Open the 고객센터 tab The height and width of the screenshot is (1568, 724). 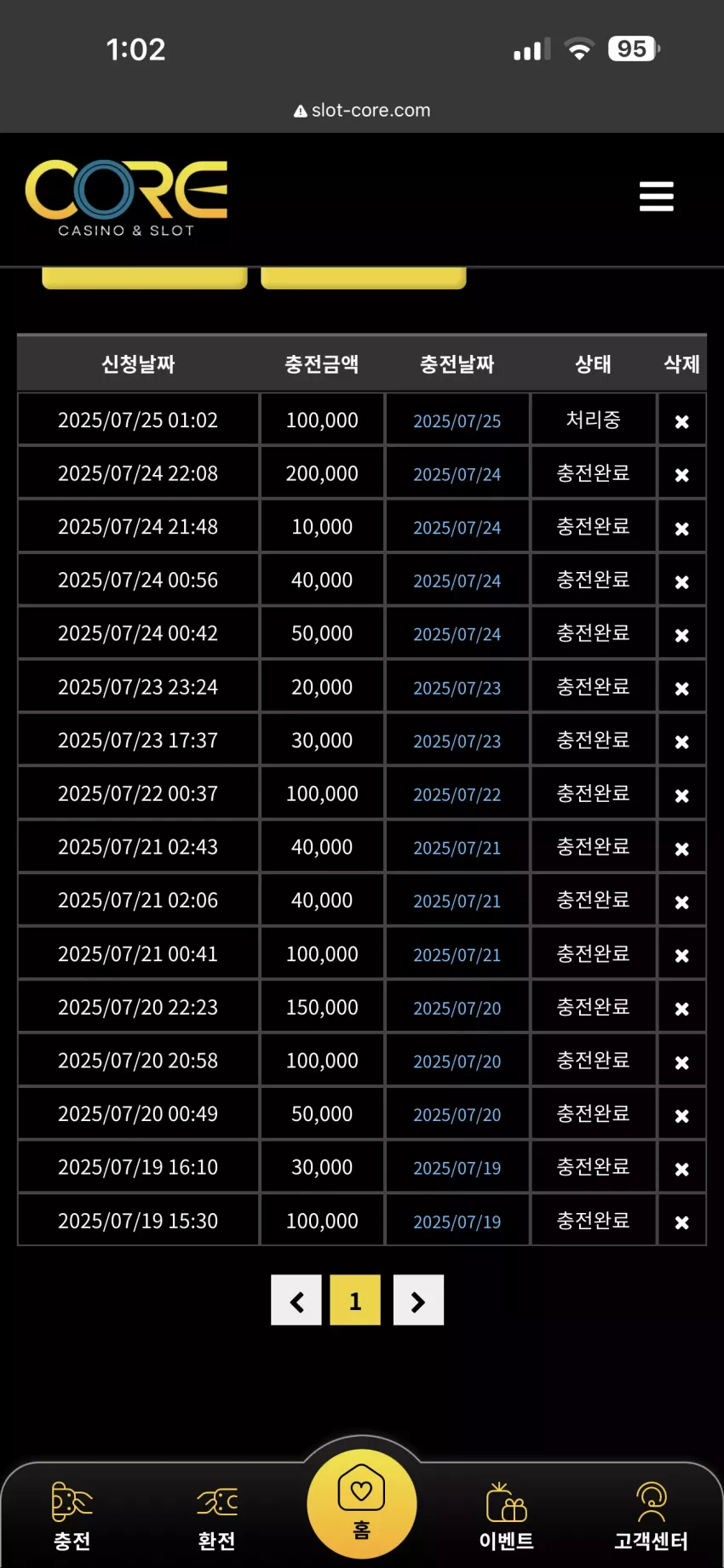(x=652, y=1517)
